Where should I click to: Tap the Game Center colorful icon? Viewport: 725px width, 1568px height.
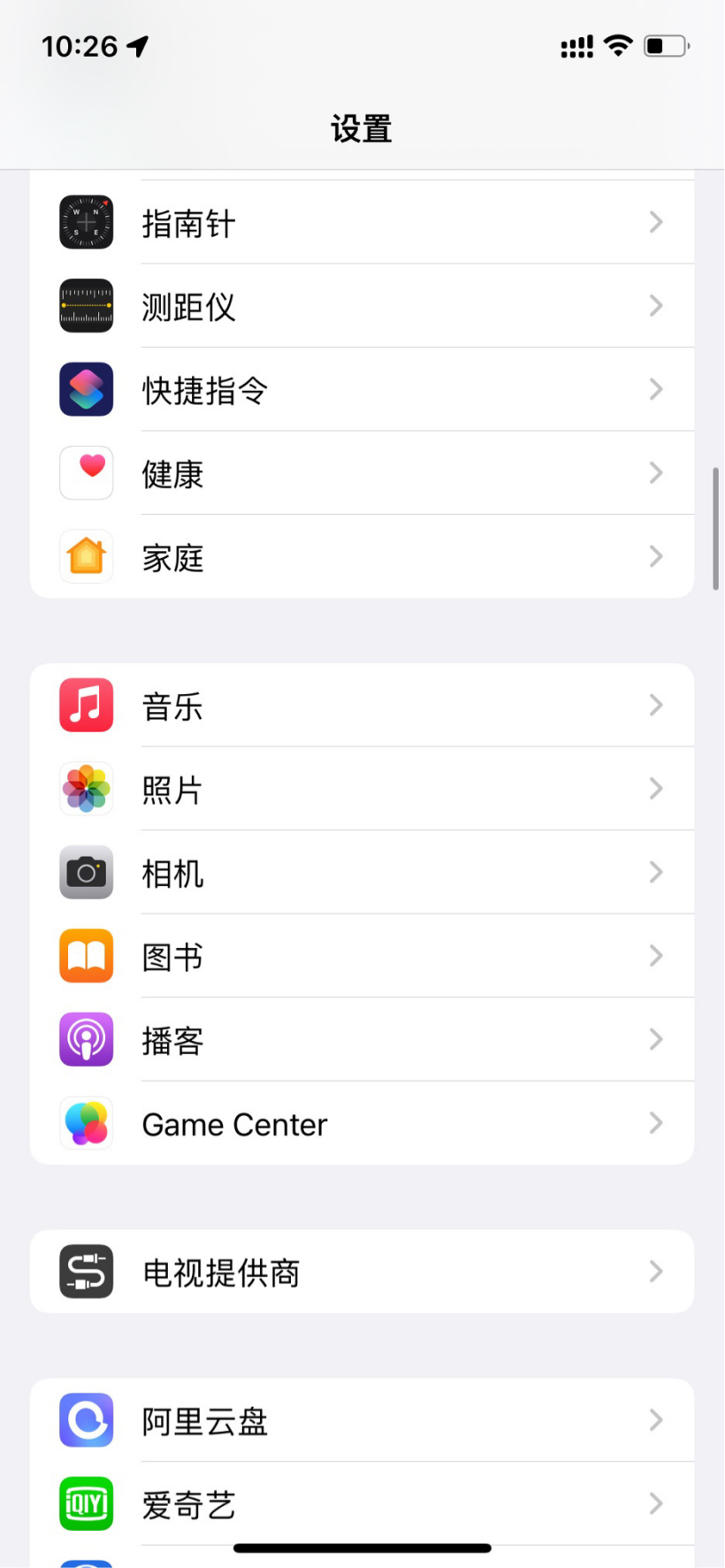pyautogui.click(x=86, y=1123)
